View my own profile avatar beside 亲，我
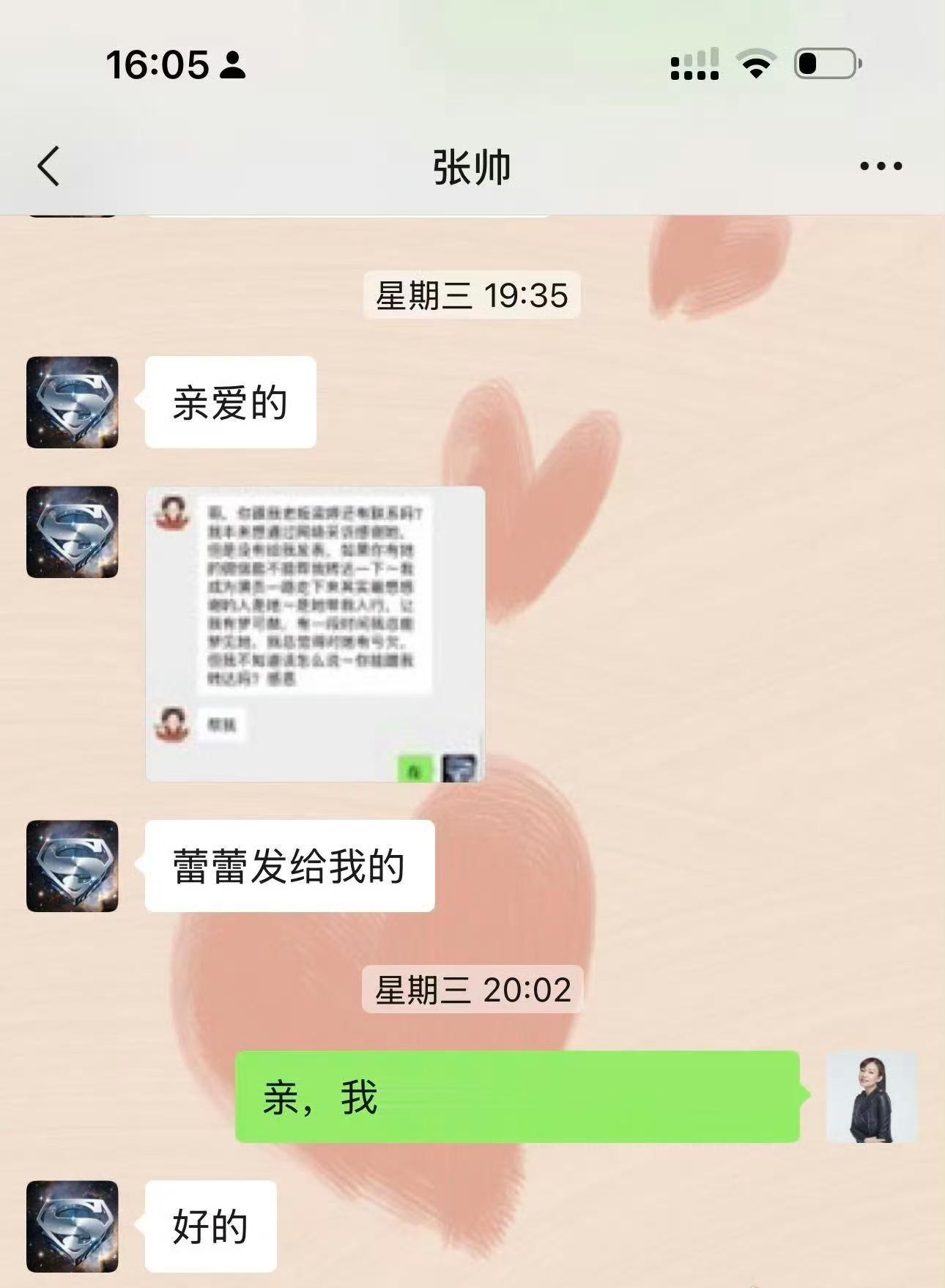Viewport: 945px width, 1288px height. pyautogui.click(x=871, y=1097)
